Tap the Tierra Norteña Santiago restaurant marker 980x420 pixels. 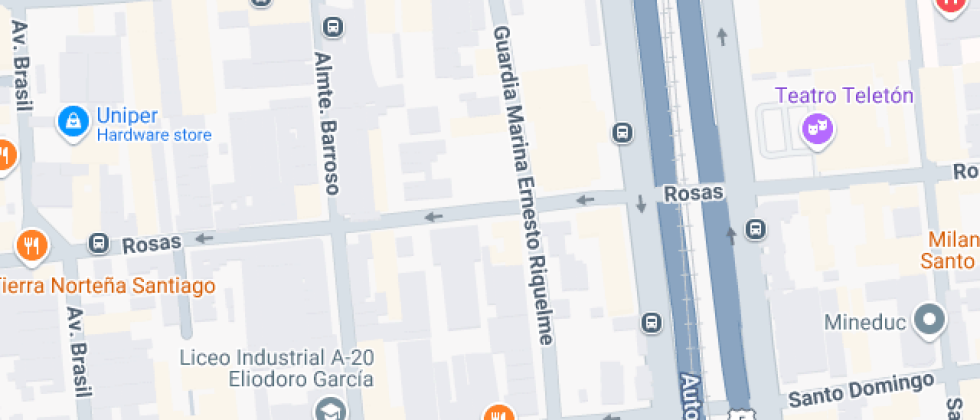tap(33, 244)
